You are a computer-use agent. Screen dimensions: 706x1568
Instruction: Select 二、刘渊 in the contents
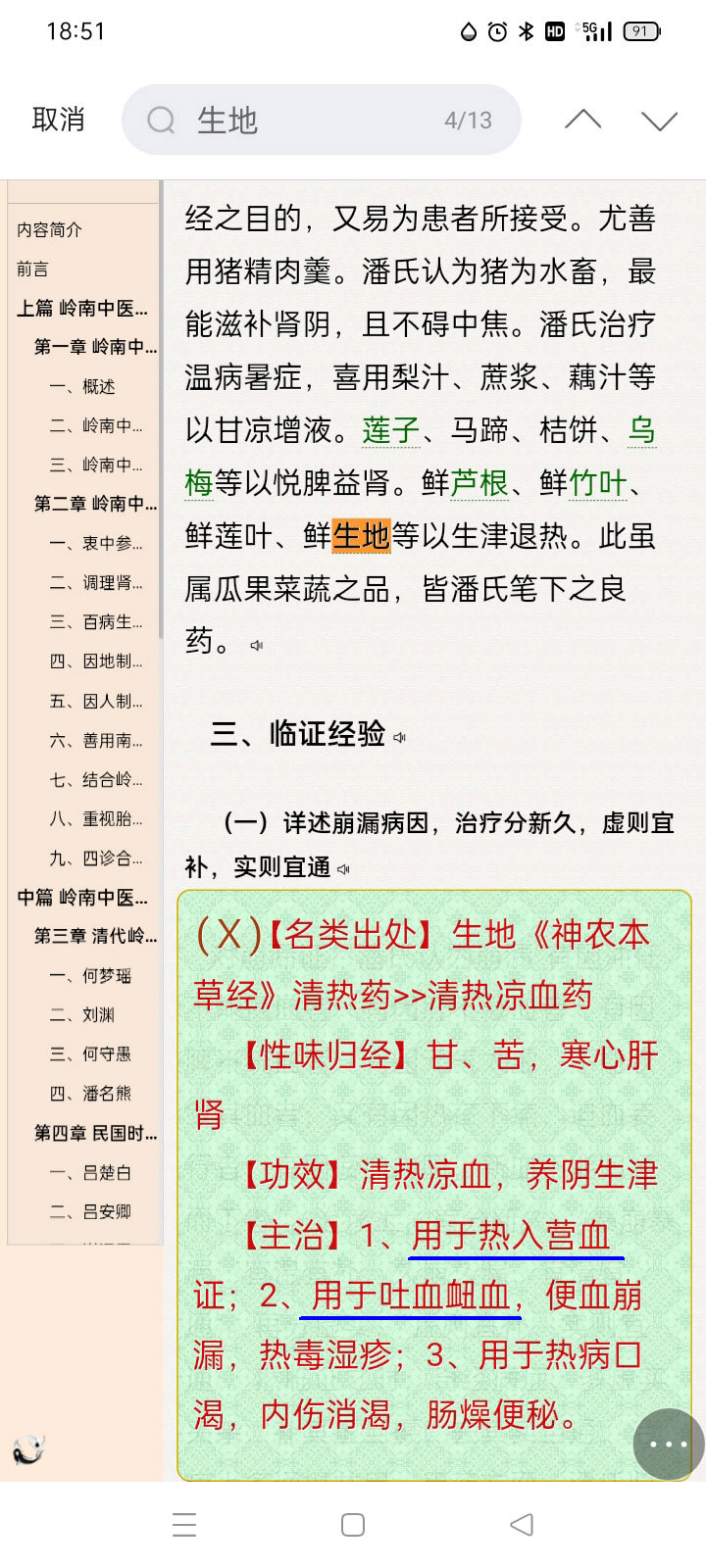coord(82,1014)
